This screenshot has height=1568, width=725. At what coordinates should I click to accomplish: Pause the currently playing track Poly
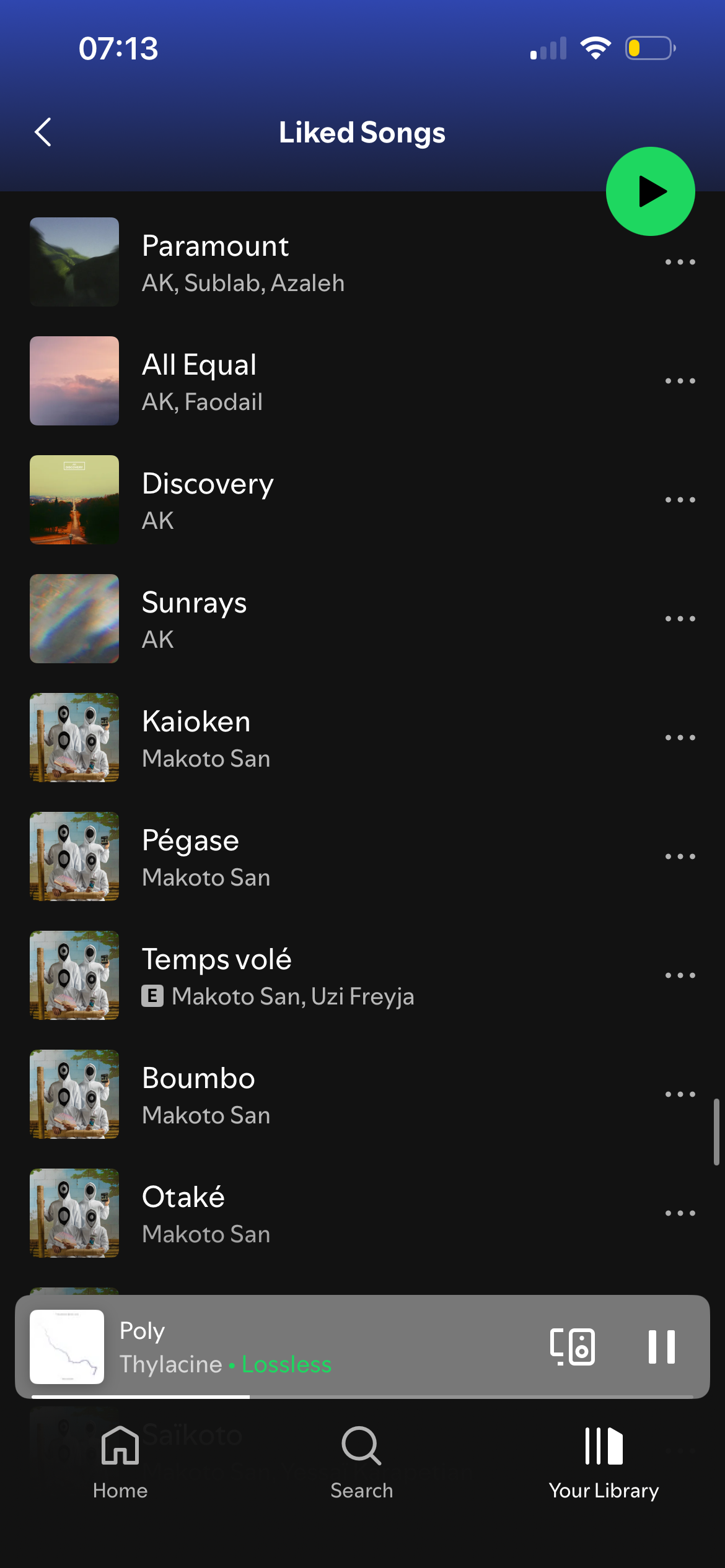(x=661, y=1347)
